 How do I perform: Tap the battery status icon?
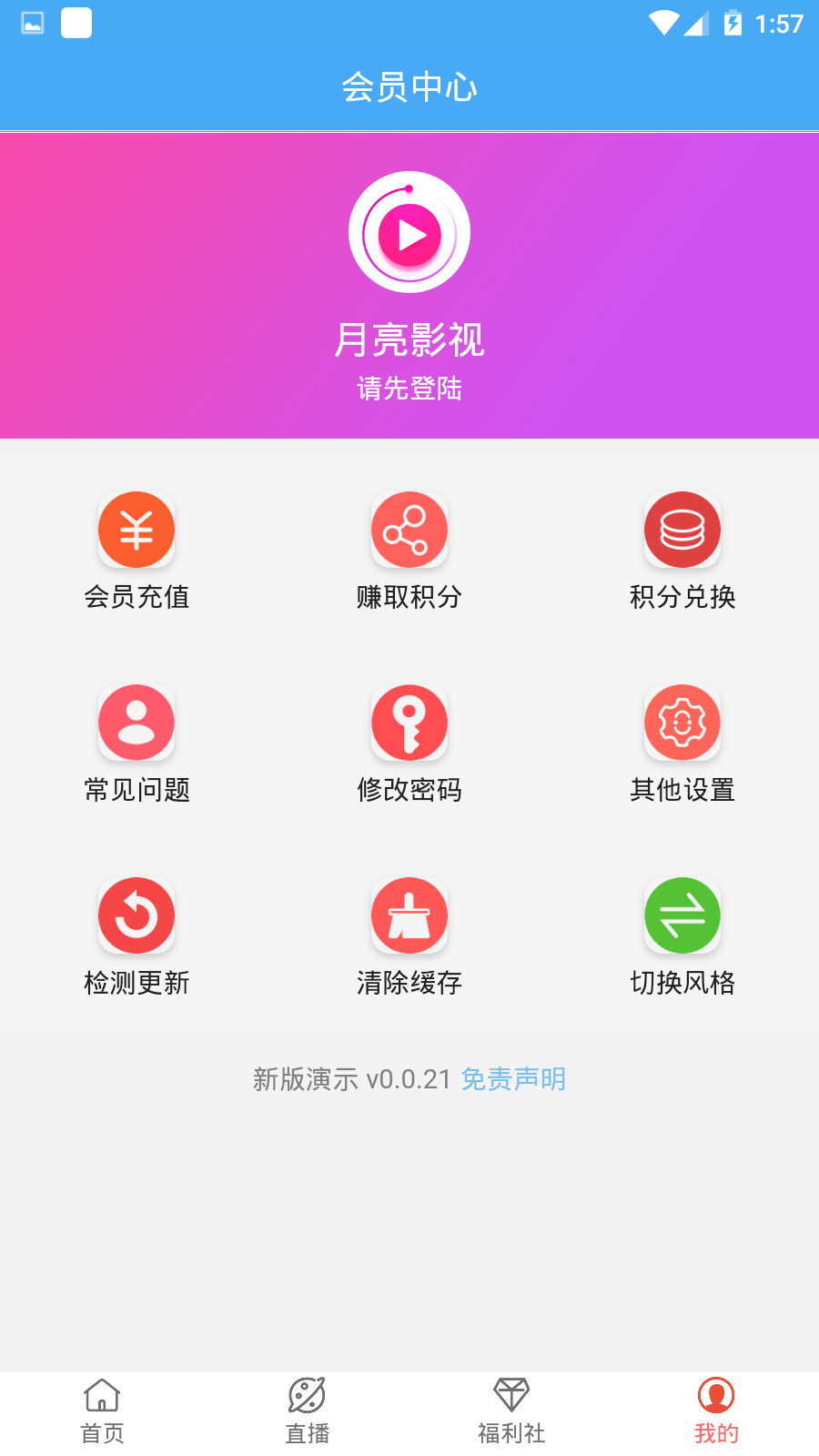(x=733, y=25)
